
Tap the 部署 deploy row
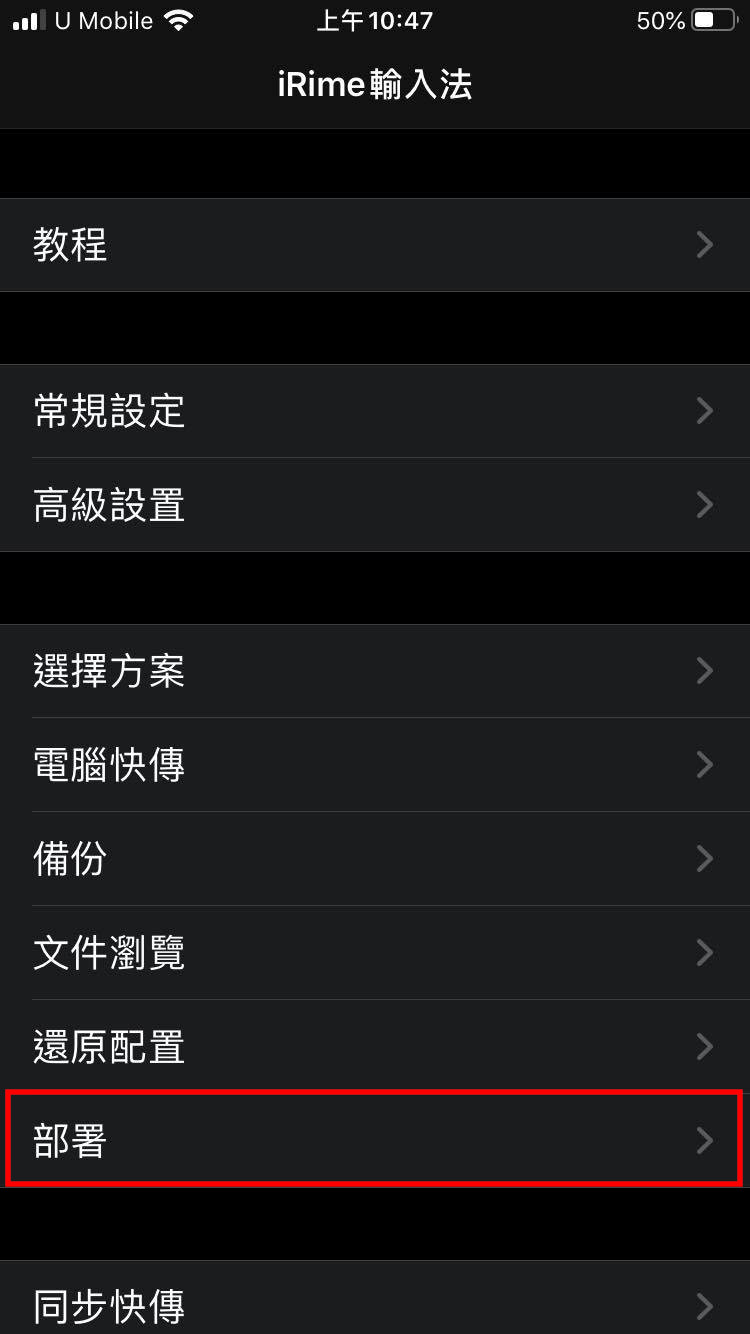375,1140
